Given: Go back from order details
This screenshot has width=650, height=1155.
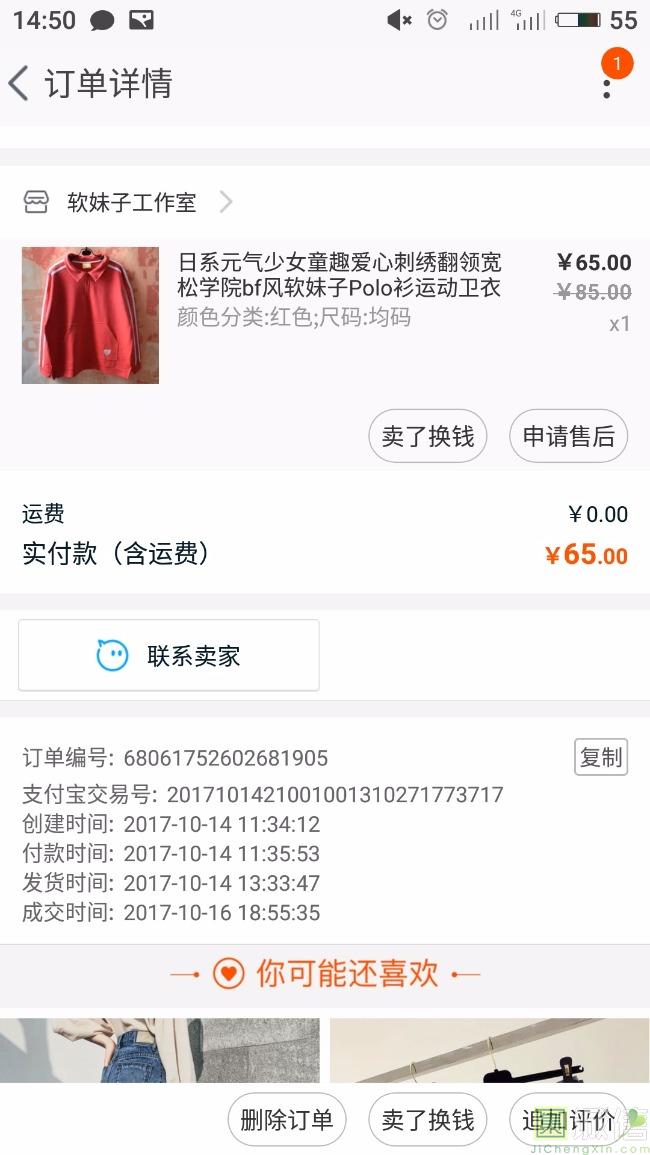Looking at the screenshot, I should (x=19, y=82).
